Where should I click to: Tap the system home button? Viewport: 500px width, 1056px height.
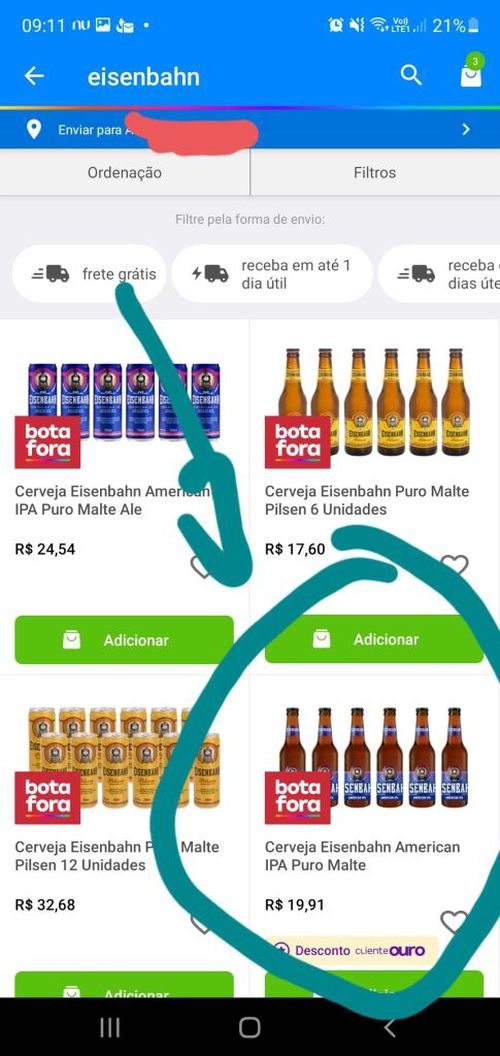pyautogui.click(x=249, y=1027)
